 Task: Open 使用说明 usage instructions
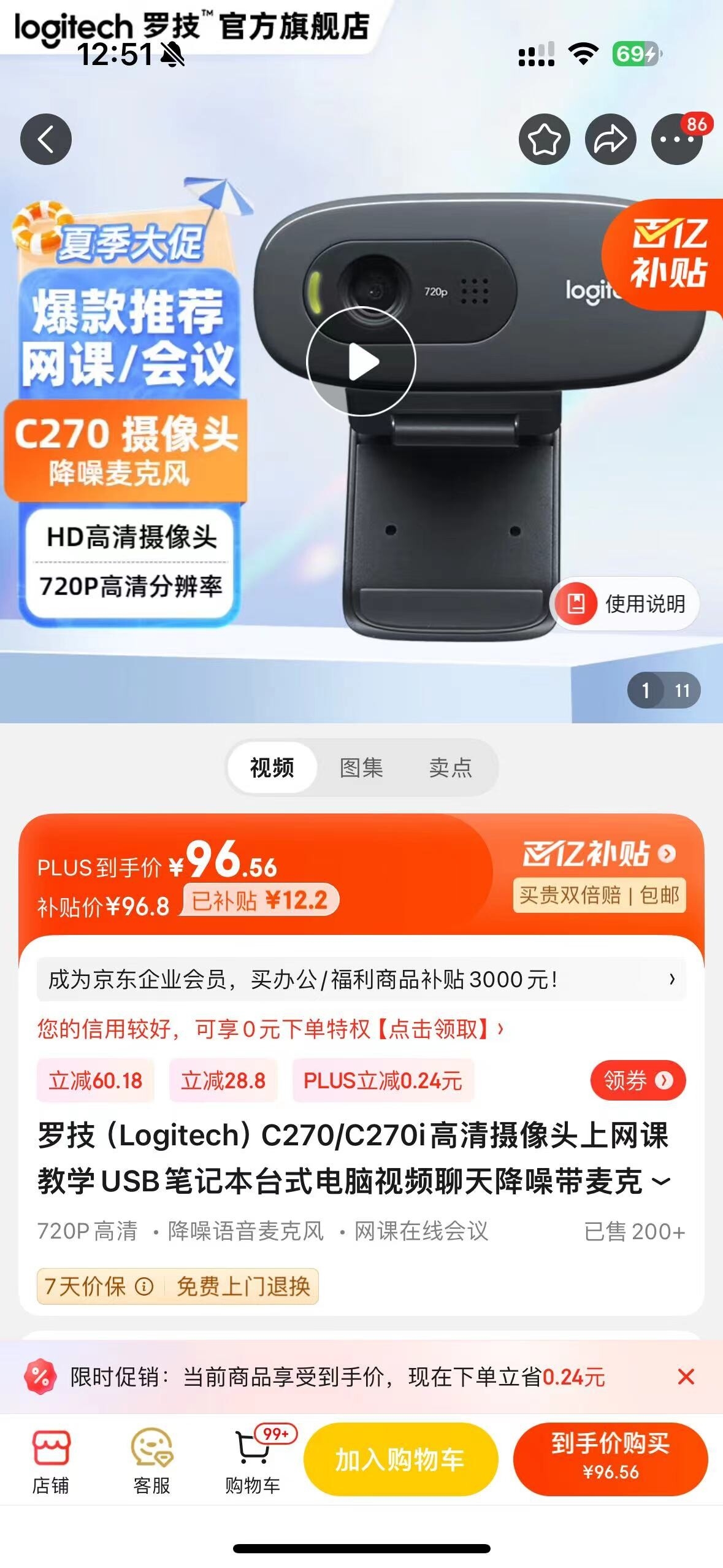click(627, 604)
